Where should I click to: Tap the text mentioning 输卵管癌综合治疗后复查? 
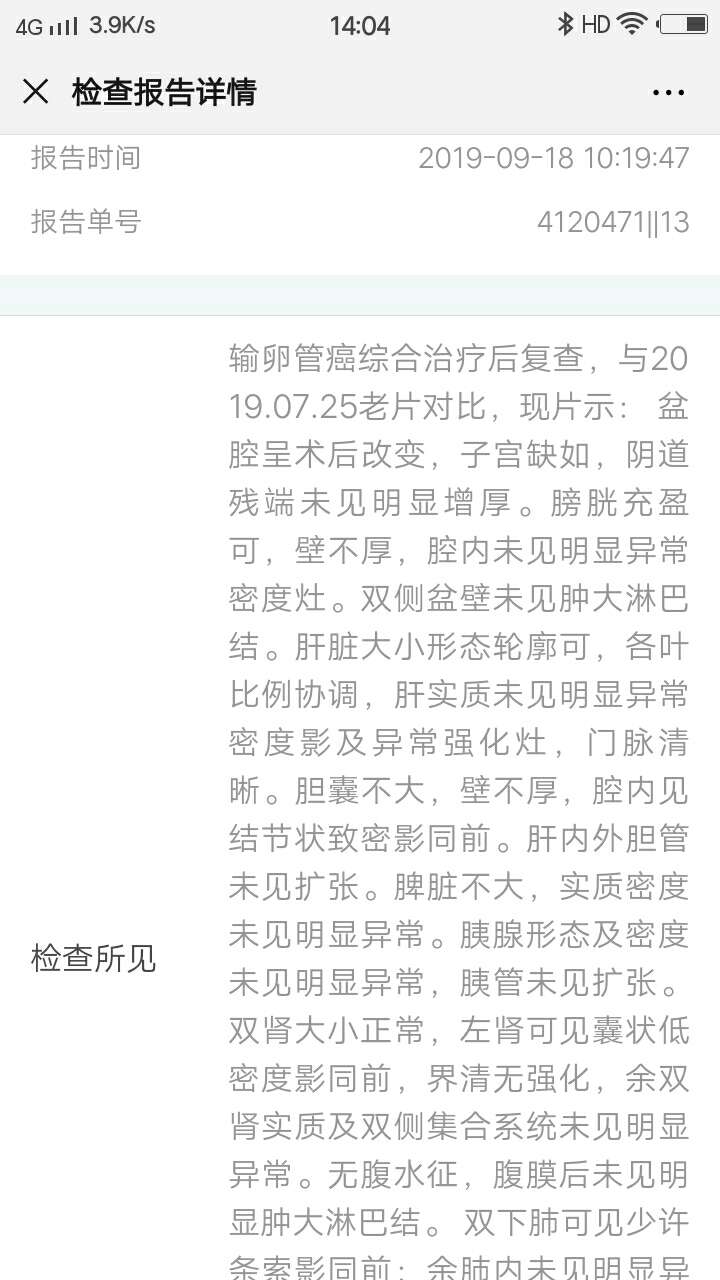click(x=455, y=360)
